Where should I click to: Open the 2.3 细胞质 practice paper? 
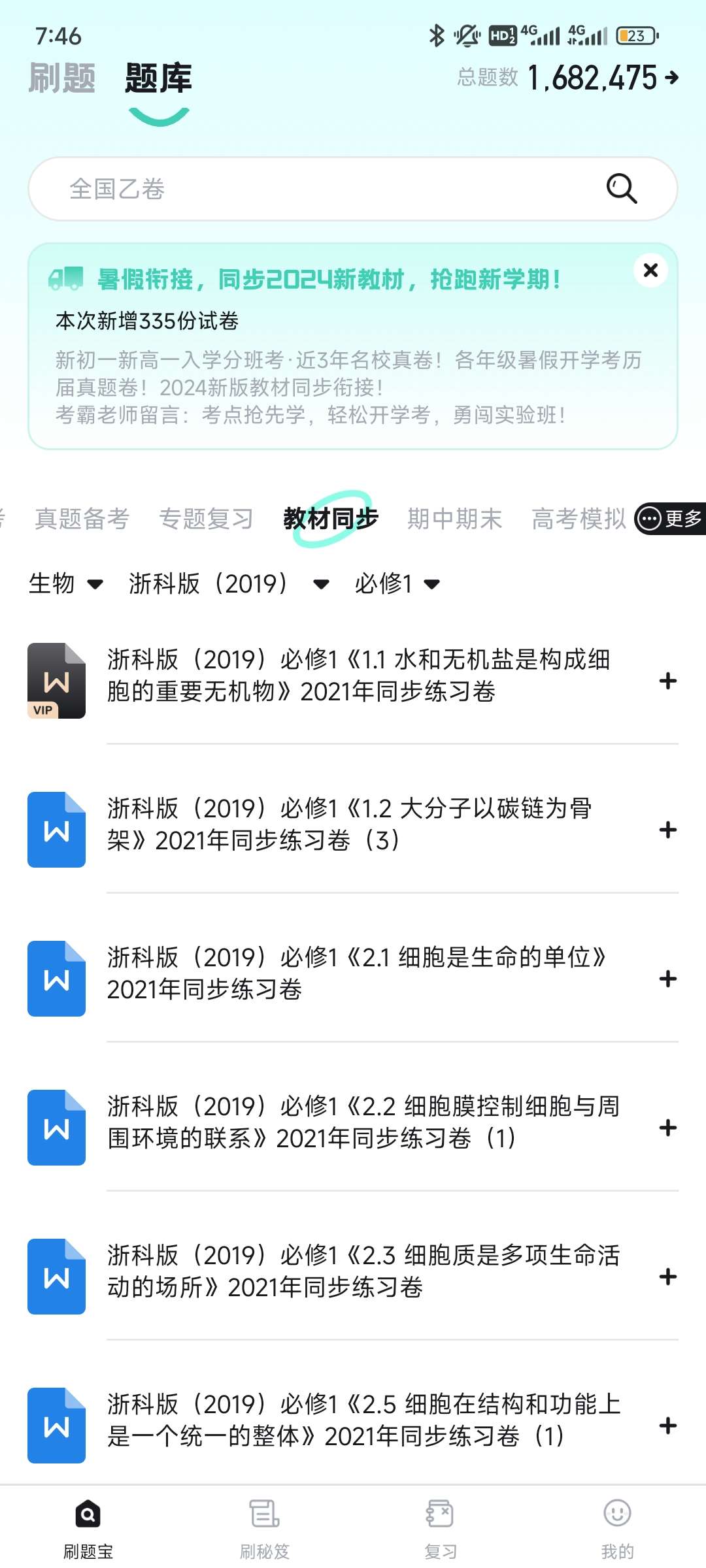(360, 1271)
